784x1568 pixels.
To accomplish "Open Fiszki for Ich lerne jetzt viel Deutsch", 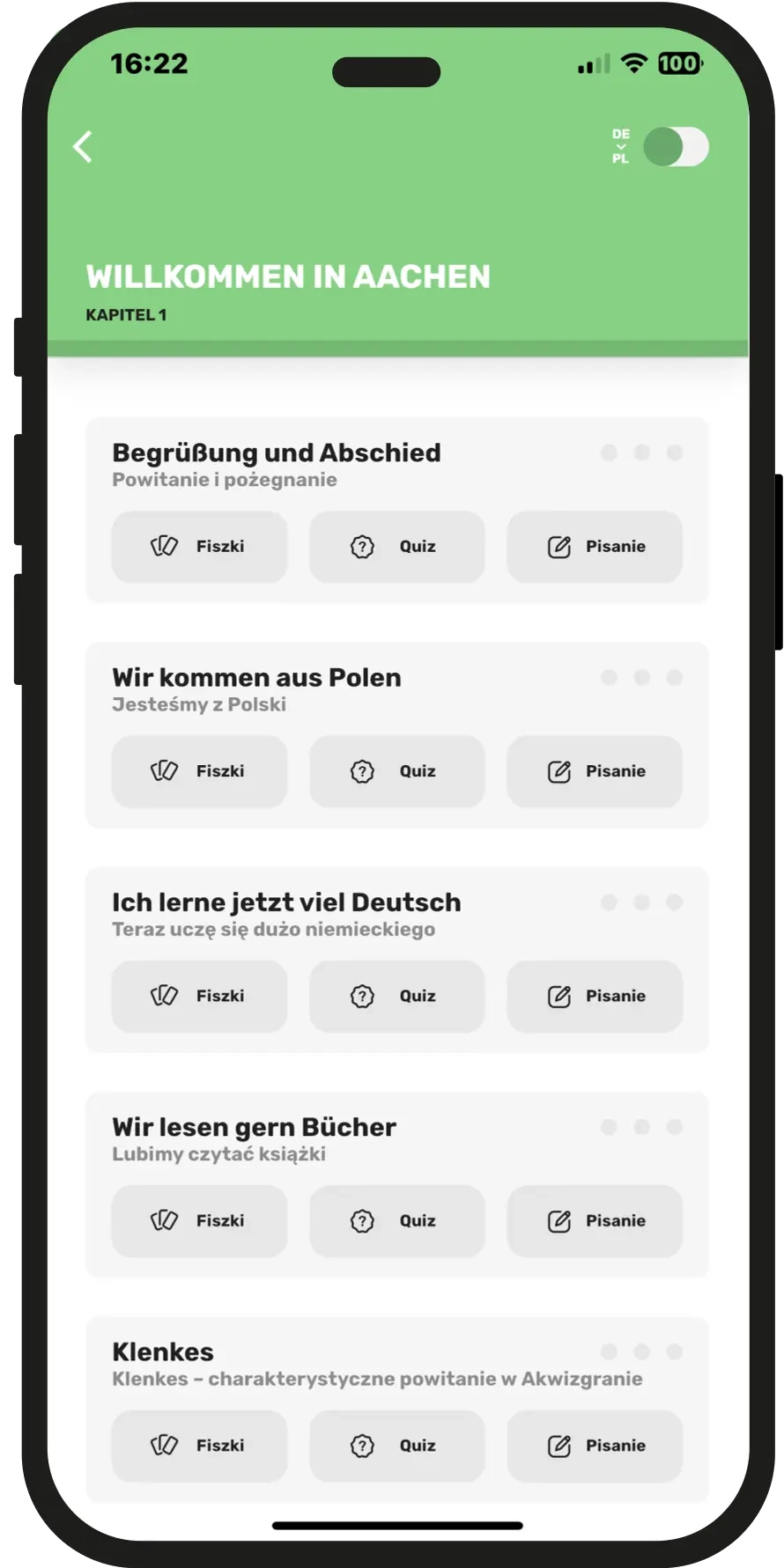I will (x=199, y=996).
